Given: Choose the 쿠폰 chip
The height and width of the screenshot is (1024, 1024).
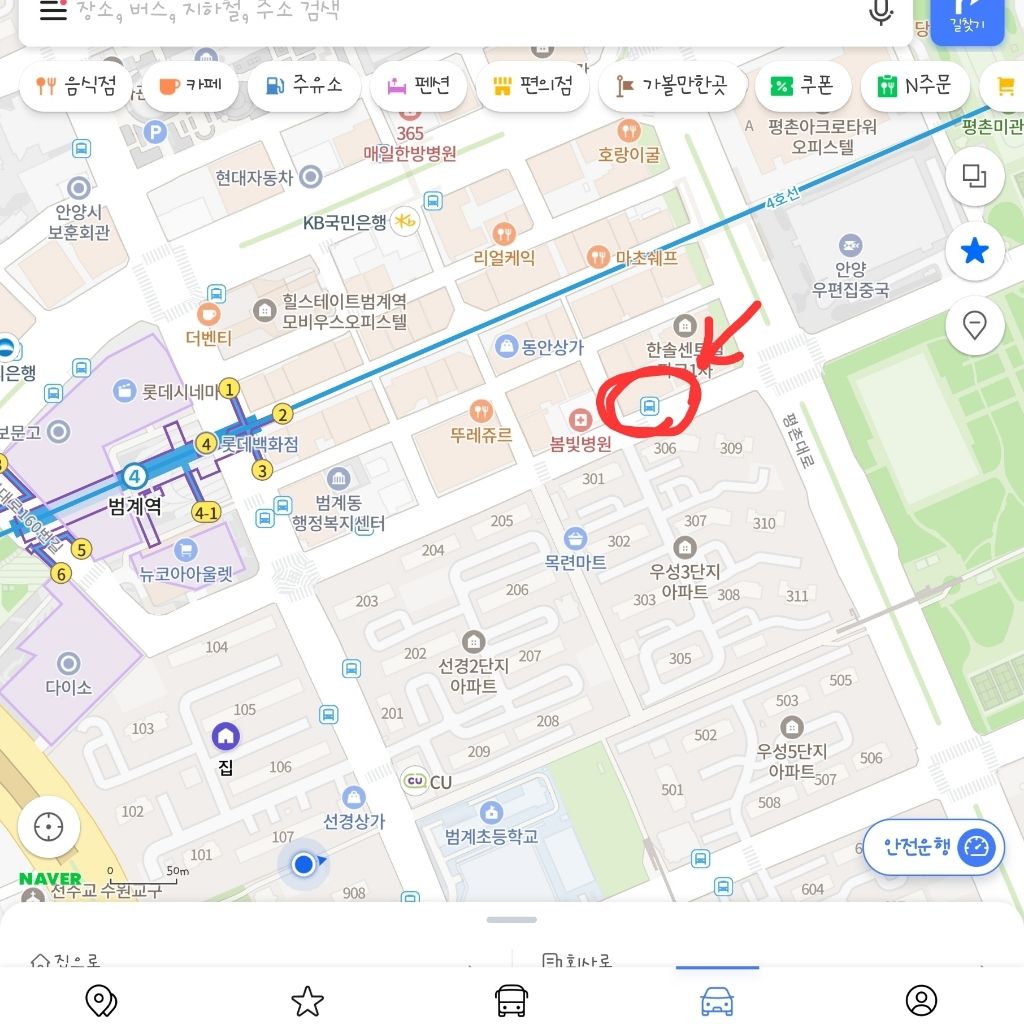Looking at the screenshot, I should 803,87.
